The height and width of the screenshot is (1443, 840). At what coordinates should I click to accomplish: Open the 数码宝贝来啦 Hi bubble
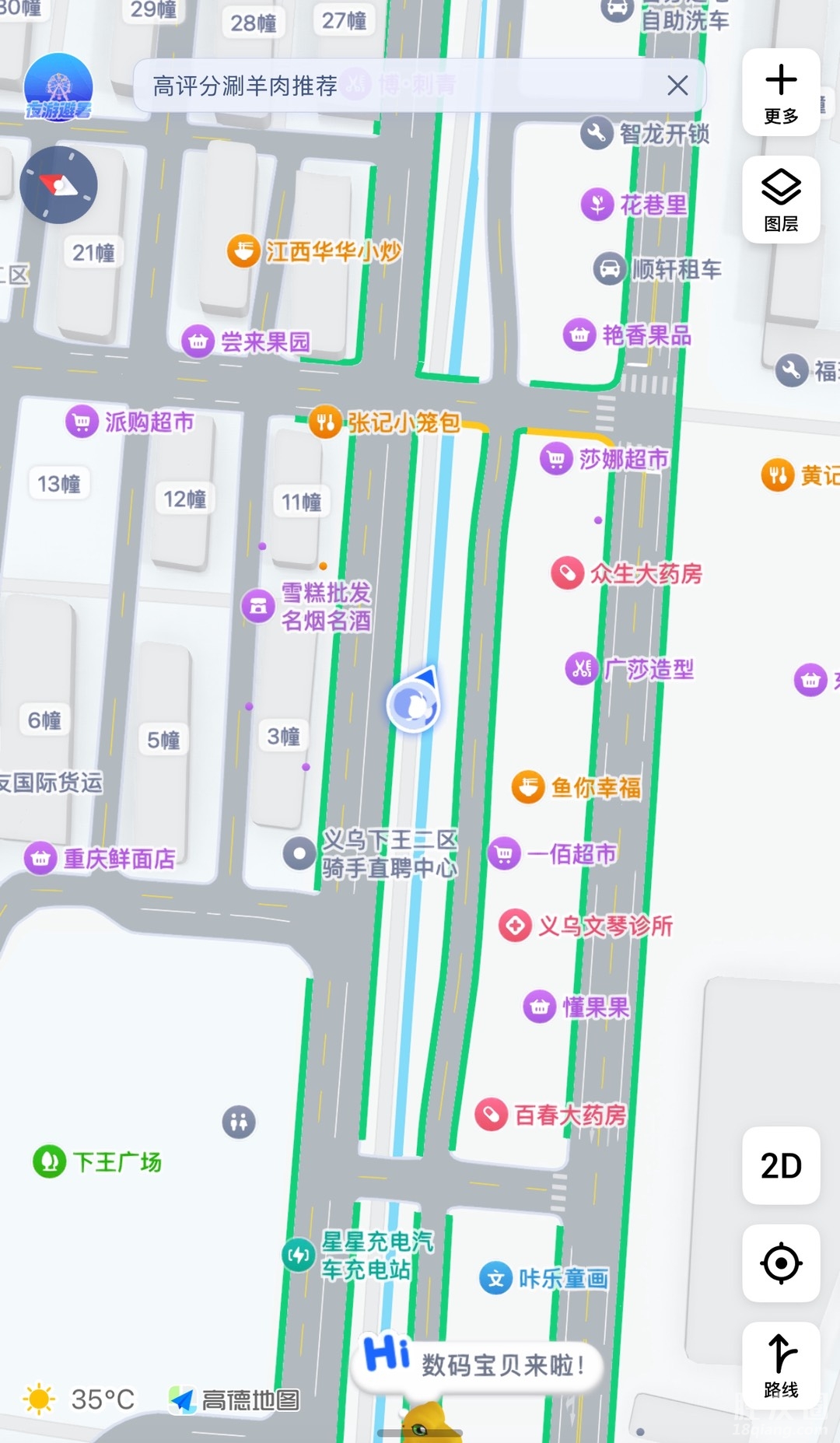[478, 1364]
